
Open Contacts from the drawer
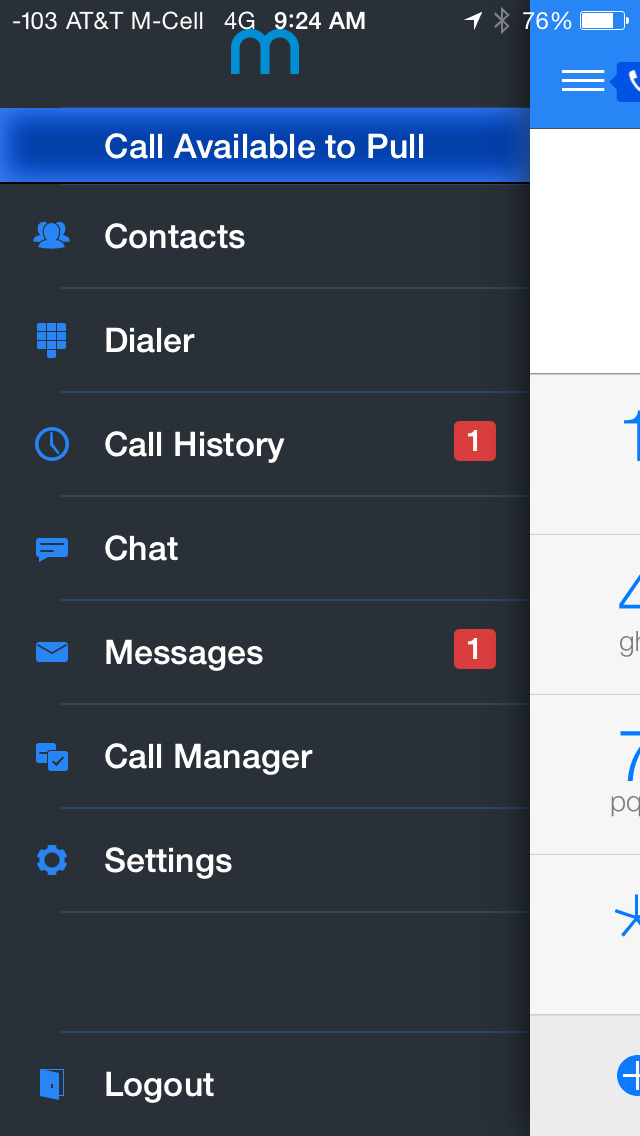pos(265,236)
